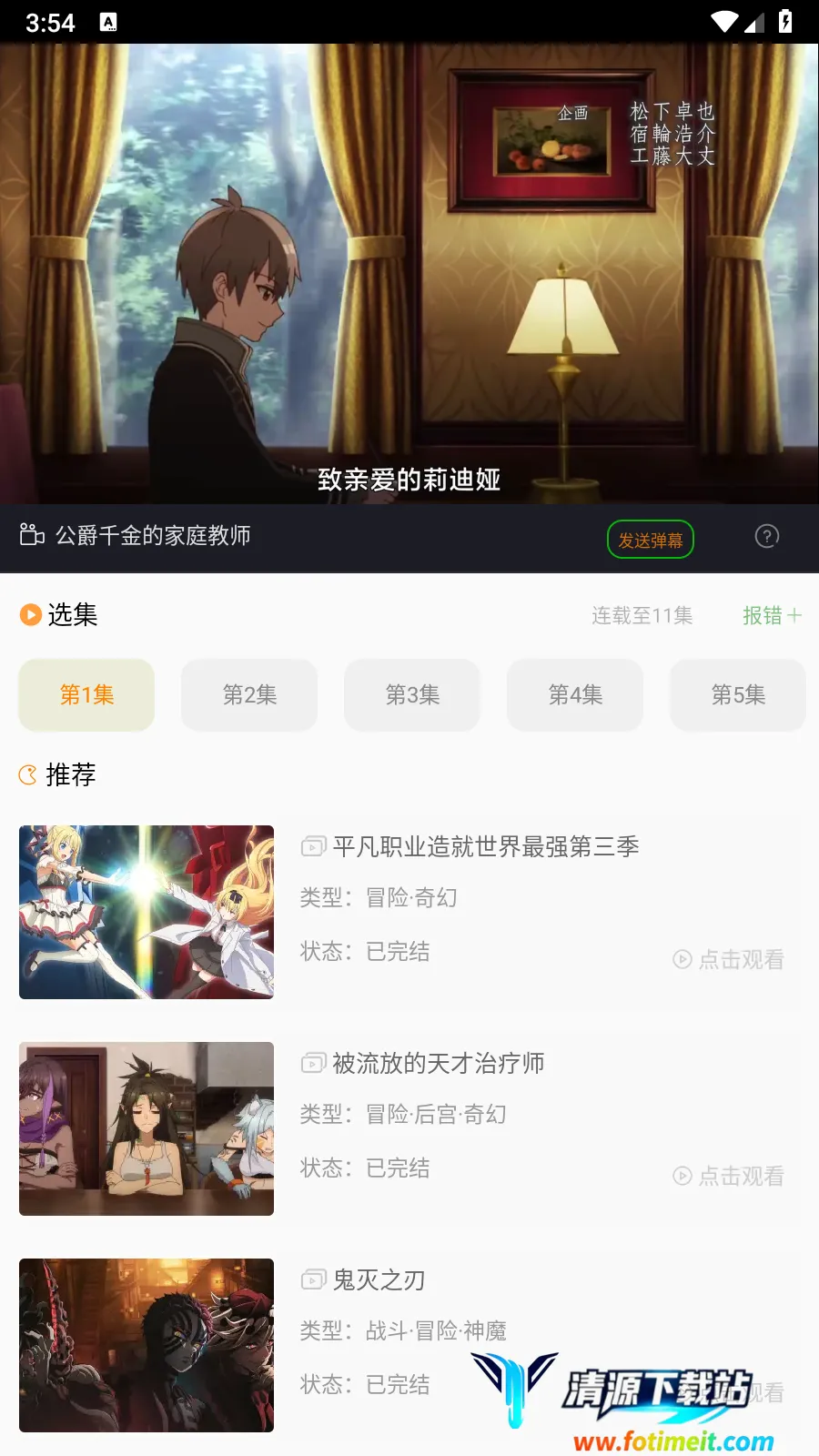Open 被流放的天才治疗师 thumbnail
The image size is (819, 1456).
(147, 1128)
